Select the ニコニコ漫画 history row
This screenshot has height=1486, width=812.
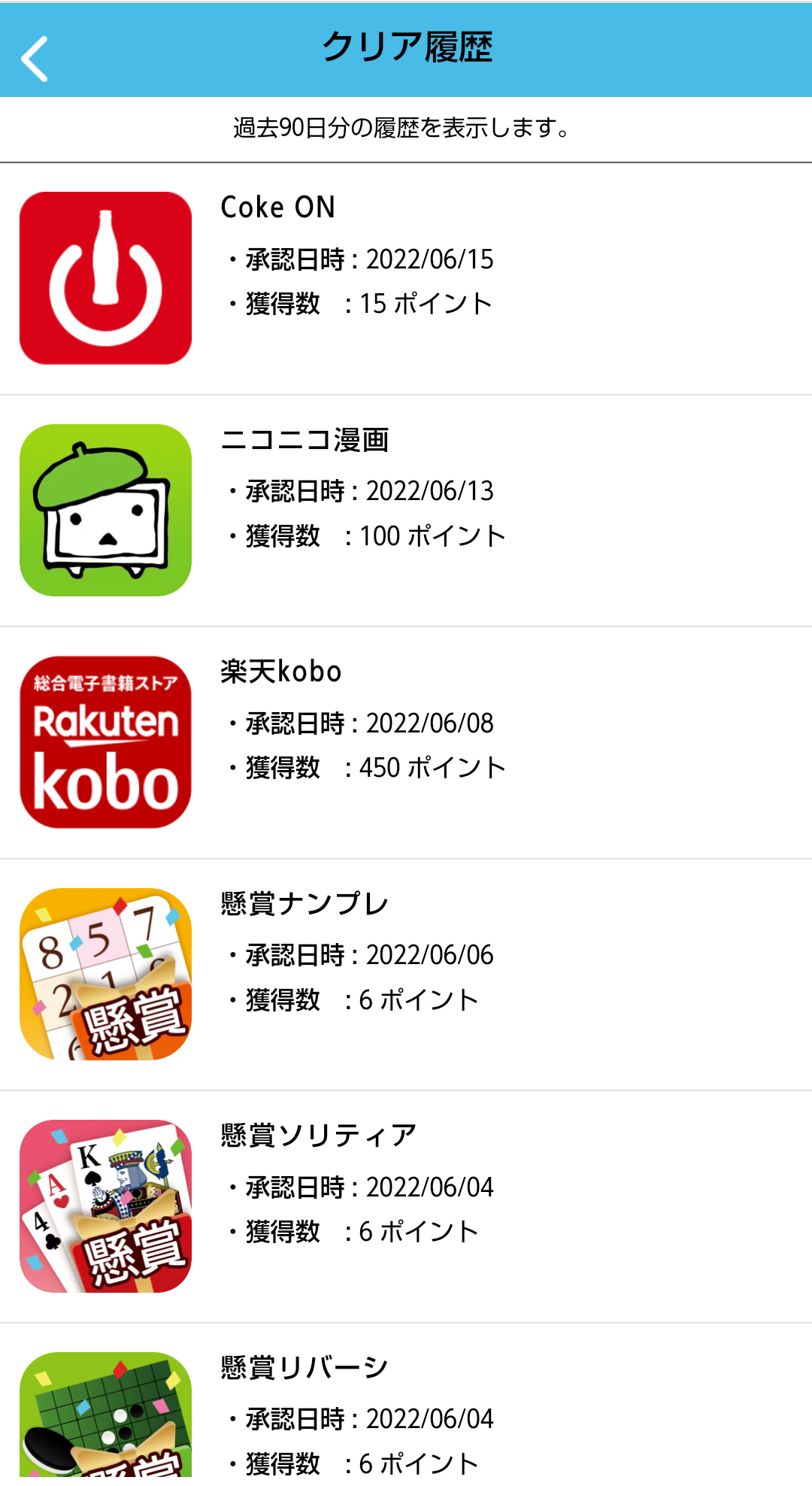tap(406, 510)
